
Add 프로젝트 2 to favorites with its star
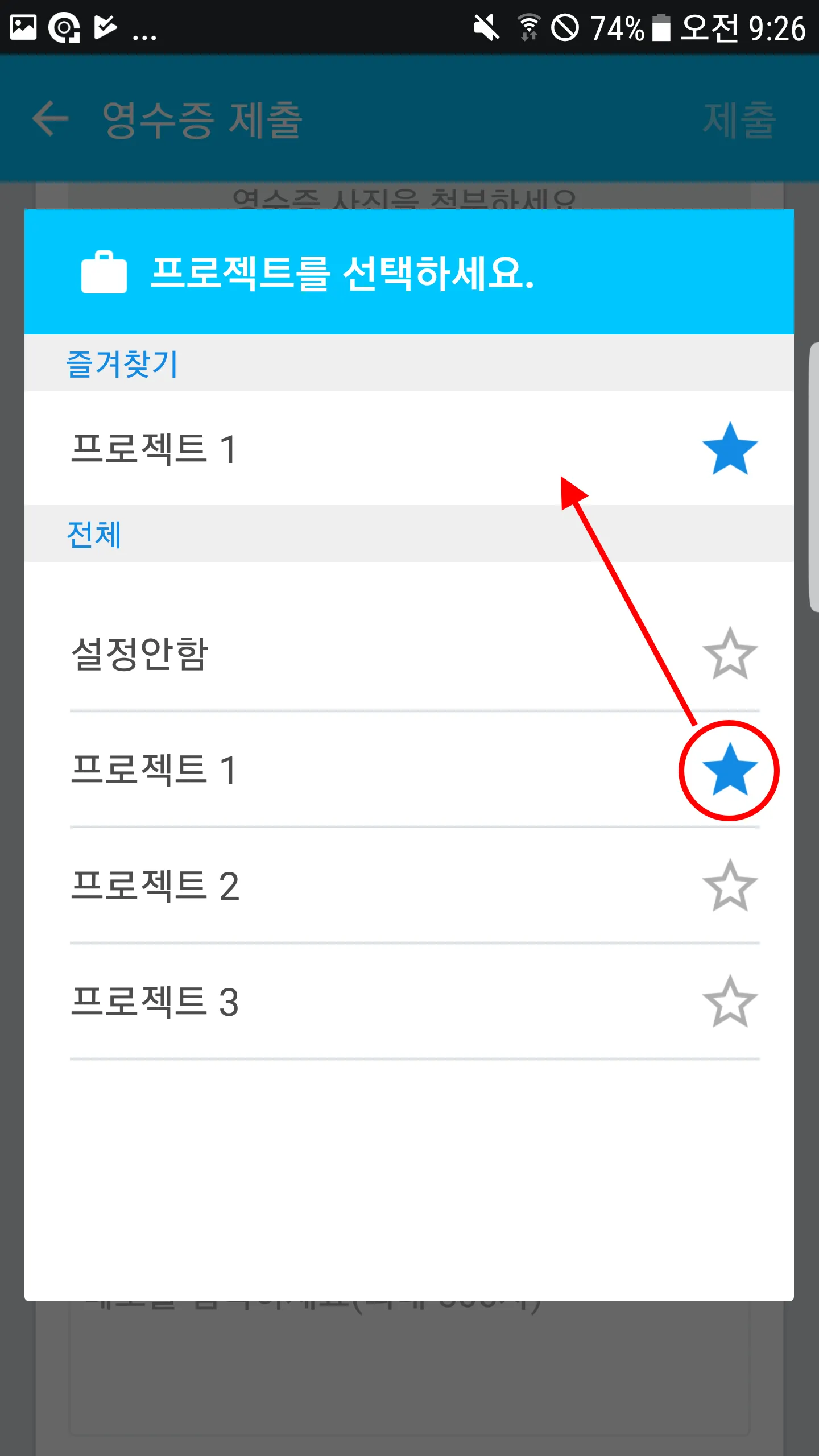pyautogui.click(x=730, y=886)
